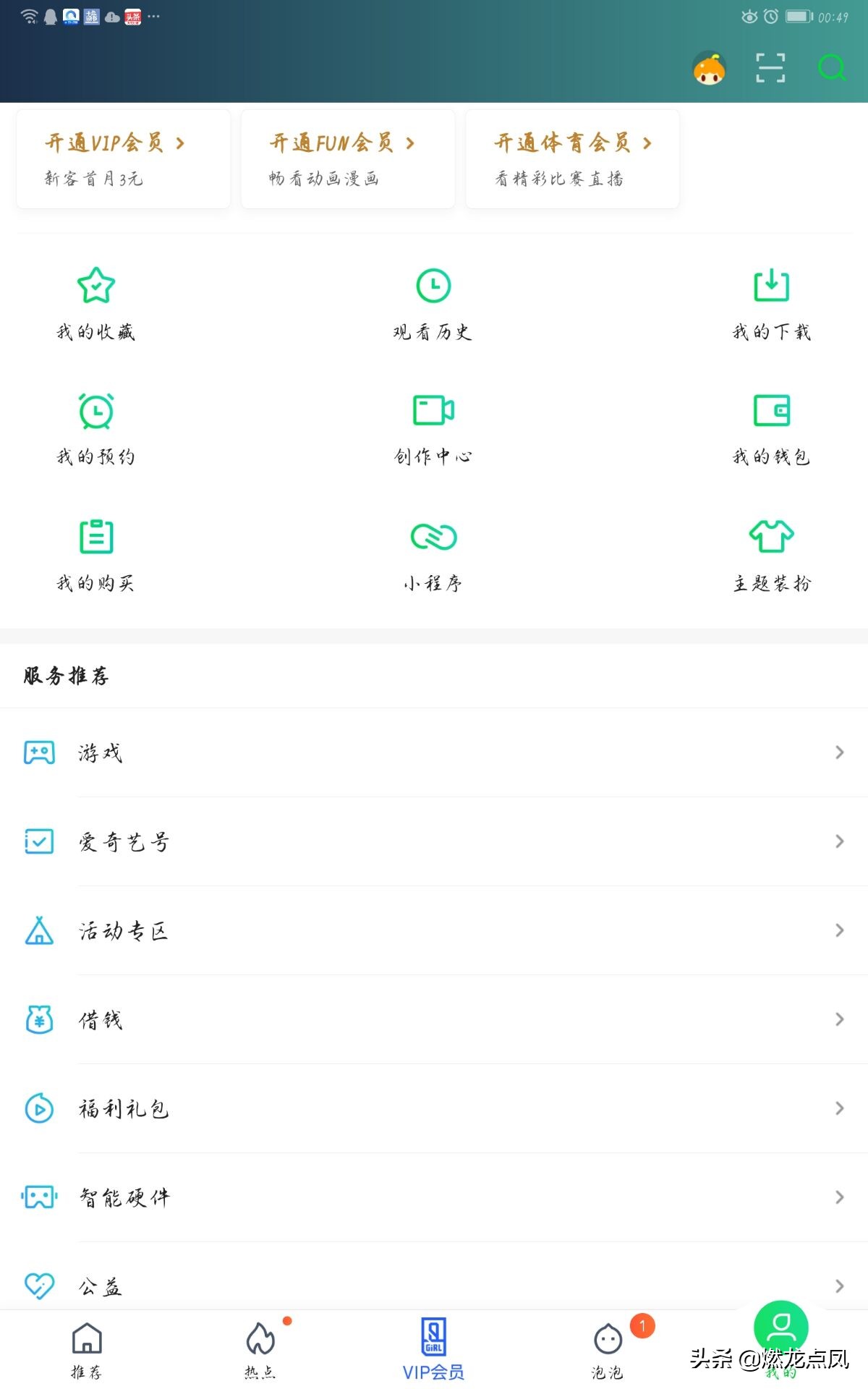Open the scan (QR code) icon
This screenshot has height=1389, width=868.
pyautogui.click(x=770, y=67)
